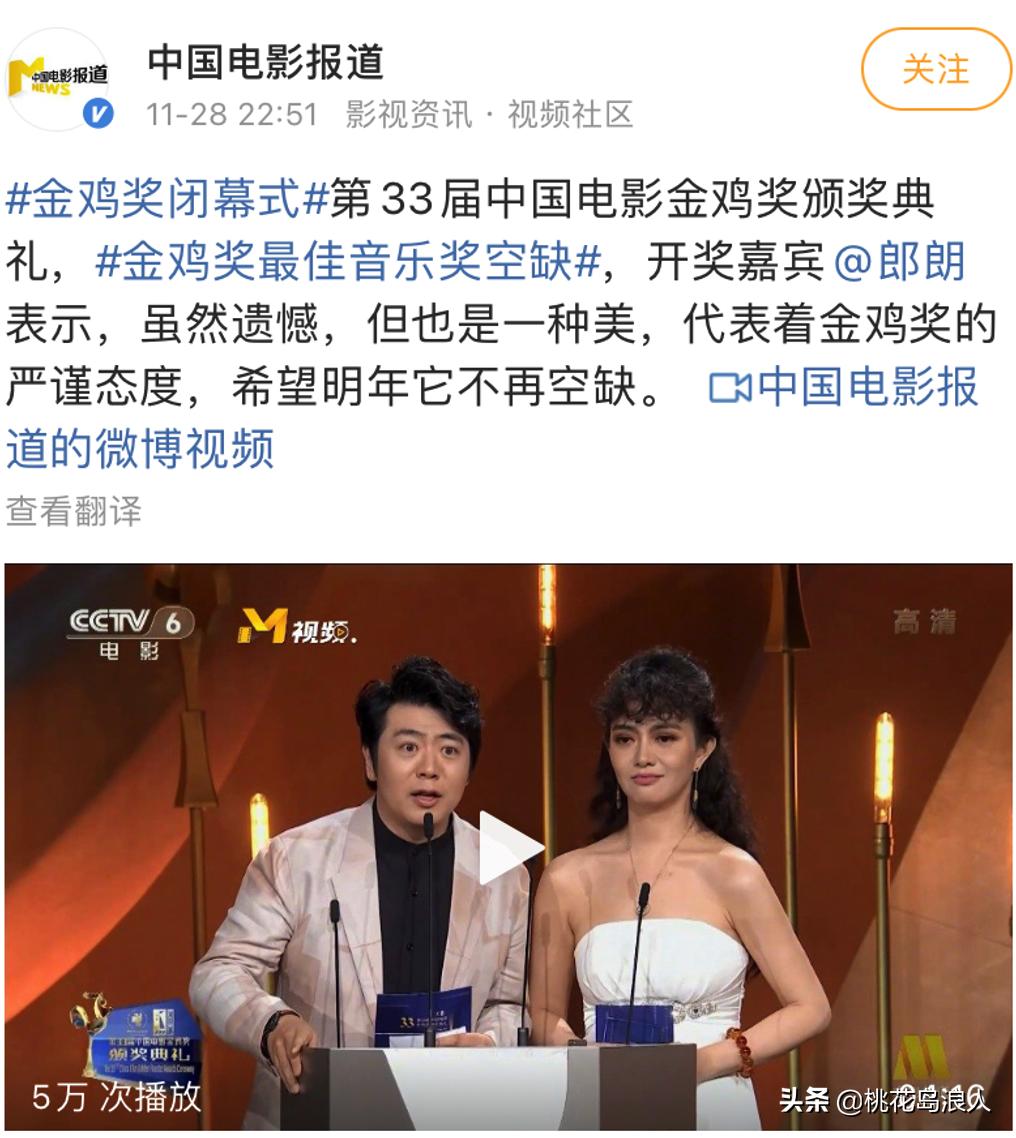The image size is (1016, 1138).
Task: Click the 高清 quality indicator on the video
Action: pos(926,621)
